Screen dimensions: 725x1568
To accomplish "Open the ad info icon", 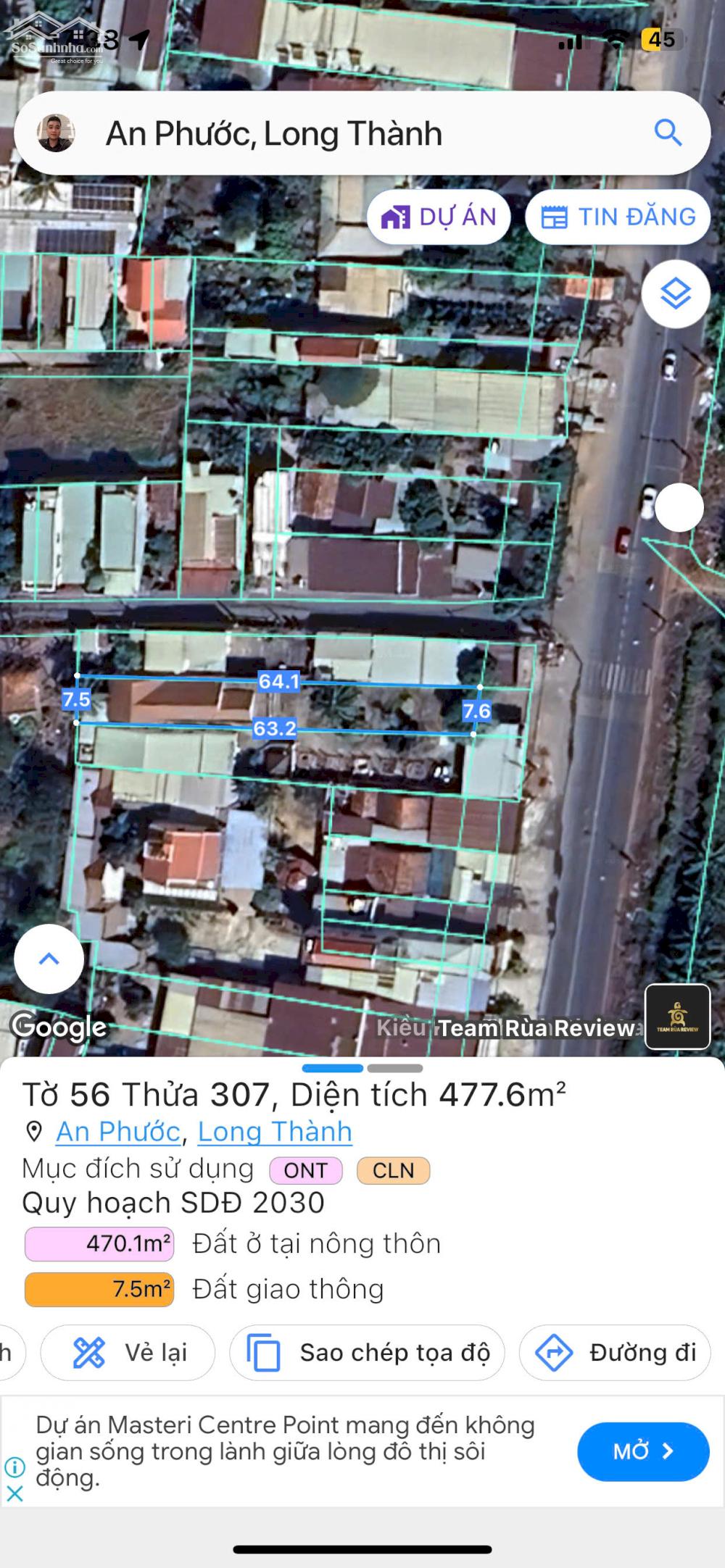I will (14, 1467).
